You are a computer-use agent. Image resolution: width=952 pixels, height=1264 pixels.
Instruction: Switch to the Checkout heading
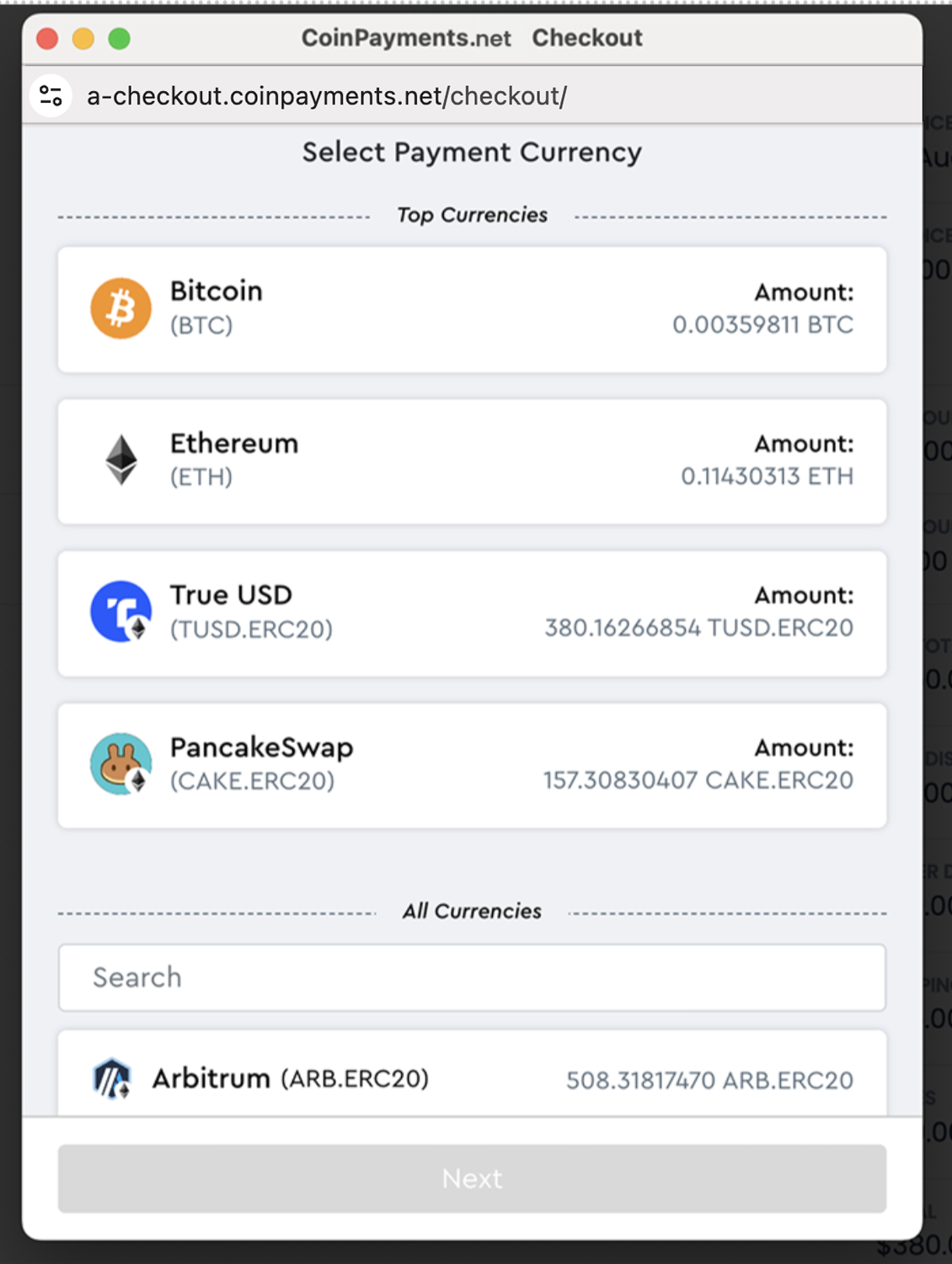click(x=587, y=37)
